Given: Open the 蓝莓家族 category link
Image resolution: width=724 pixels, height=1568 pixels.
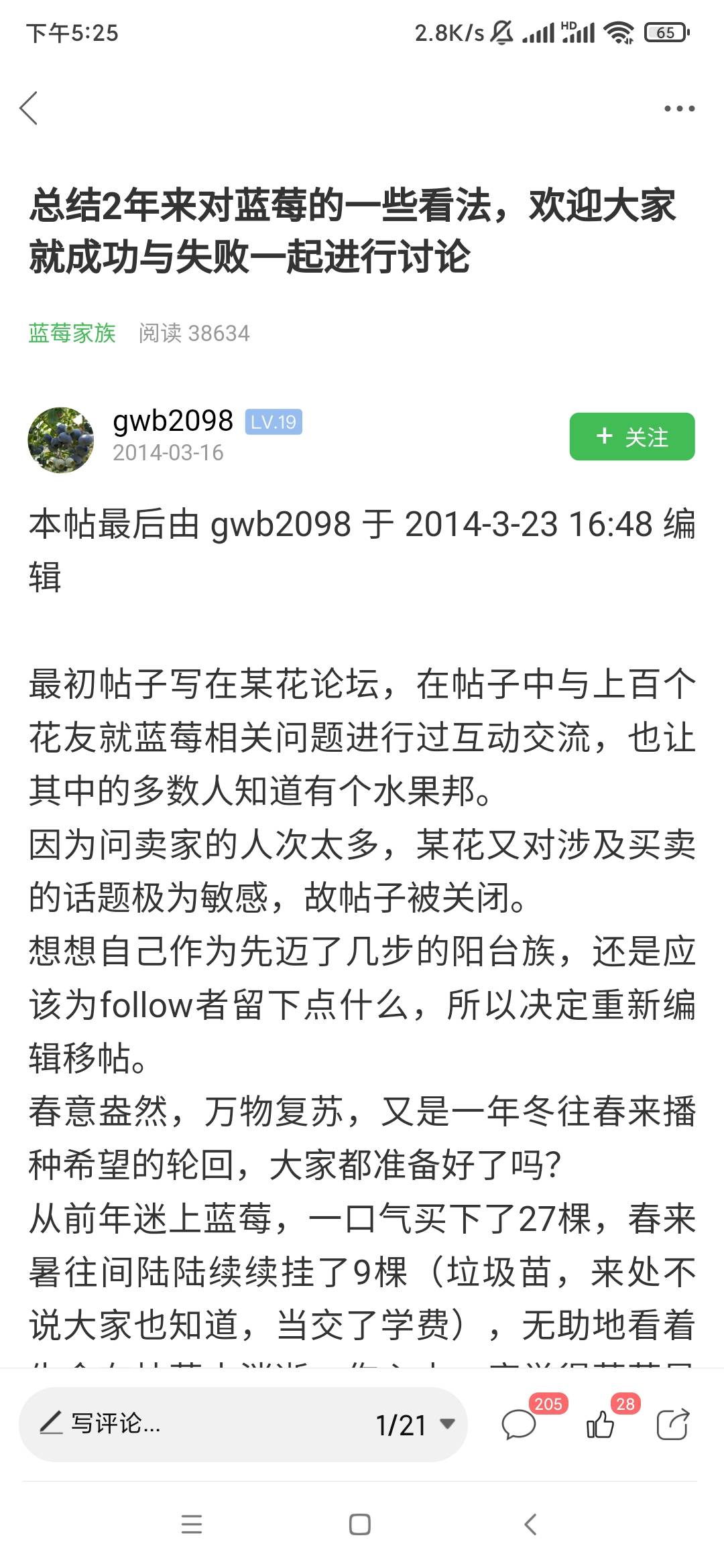Looking at the screenshot, I should tap(72, 333).
